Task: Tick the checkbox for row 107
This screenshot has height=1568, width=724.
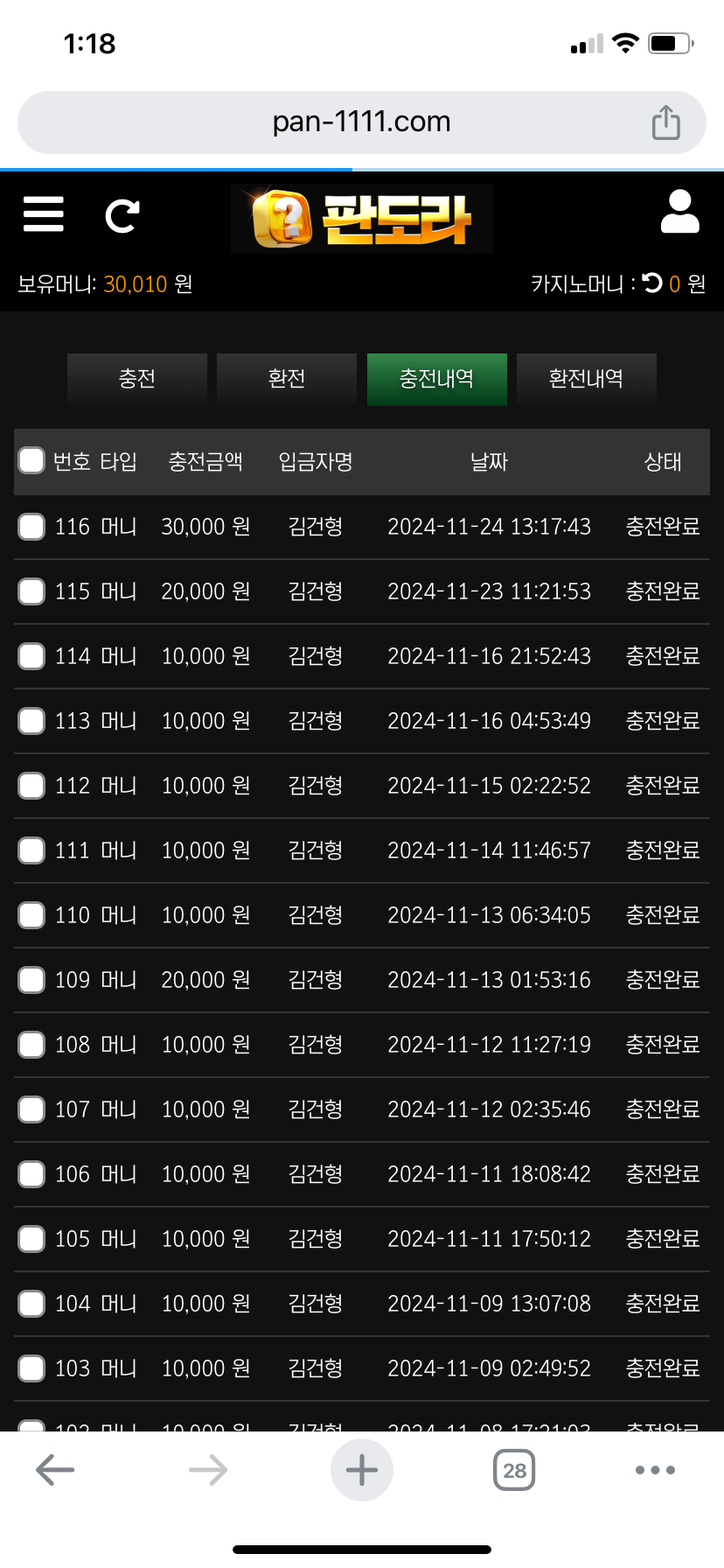Action: (31, 1109)
